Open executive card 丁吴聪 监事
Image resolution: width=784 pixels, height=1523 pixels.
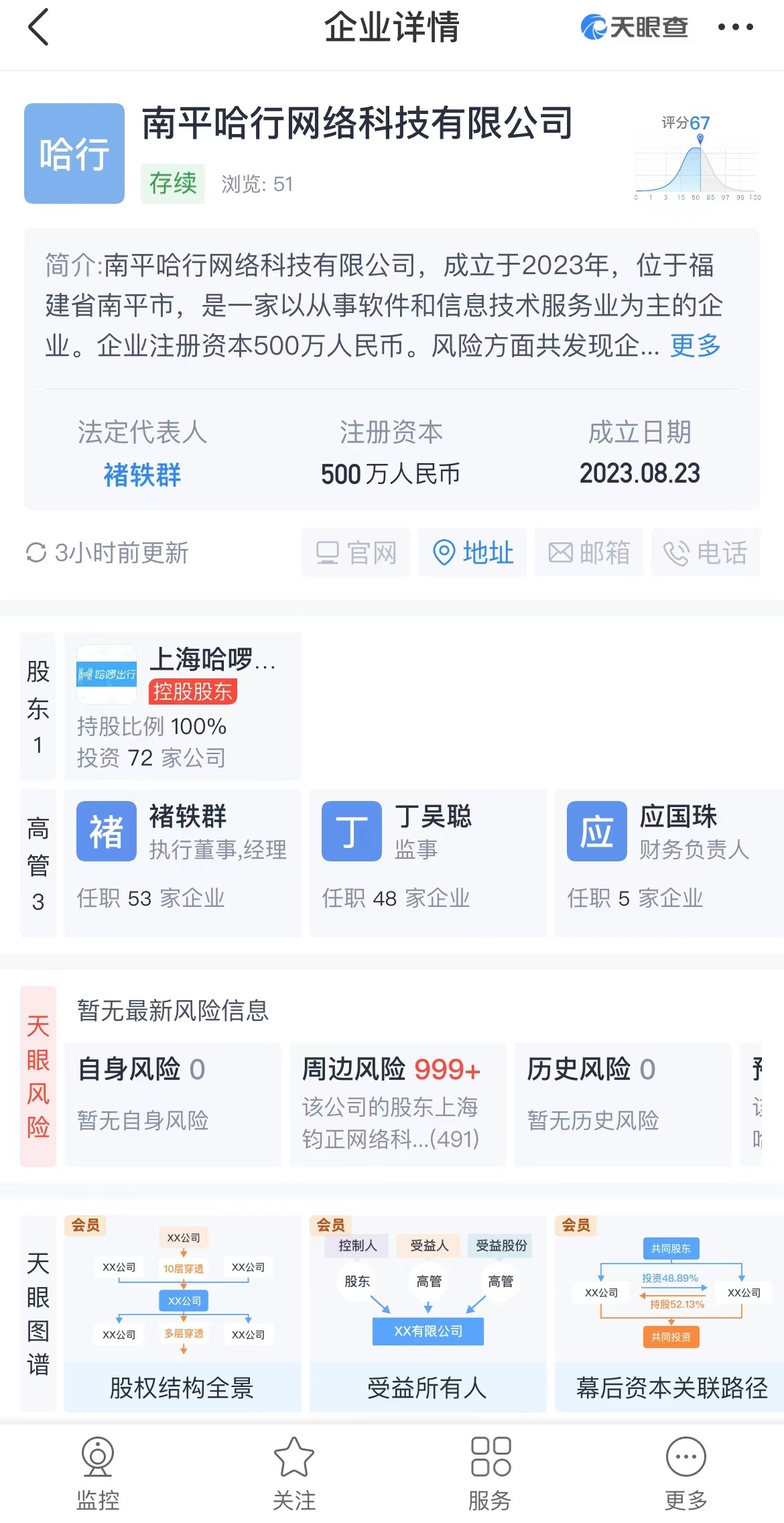pos(428,863)
